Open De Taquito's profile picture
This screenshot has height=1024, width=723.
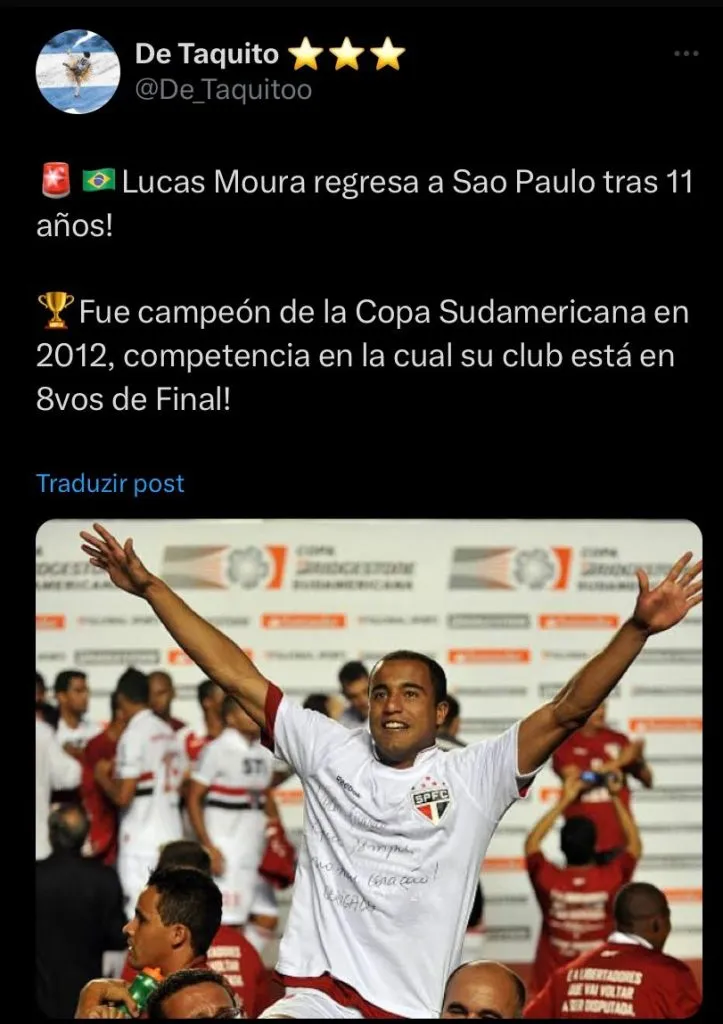(x=78, y=71)
